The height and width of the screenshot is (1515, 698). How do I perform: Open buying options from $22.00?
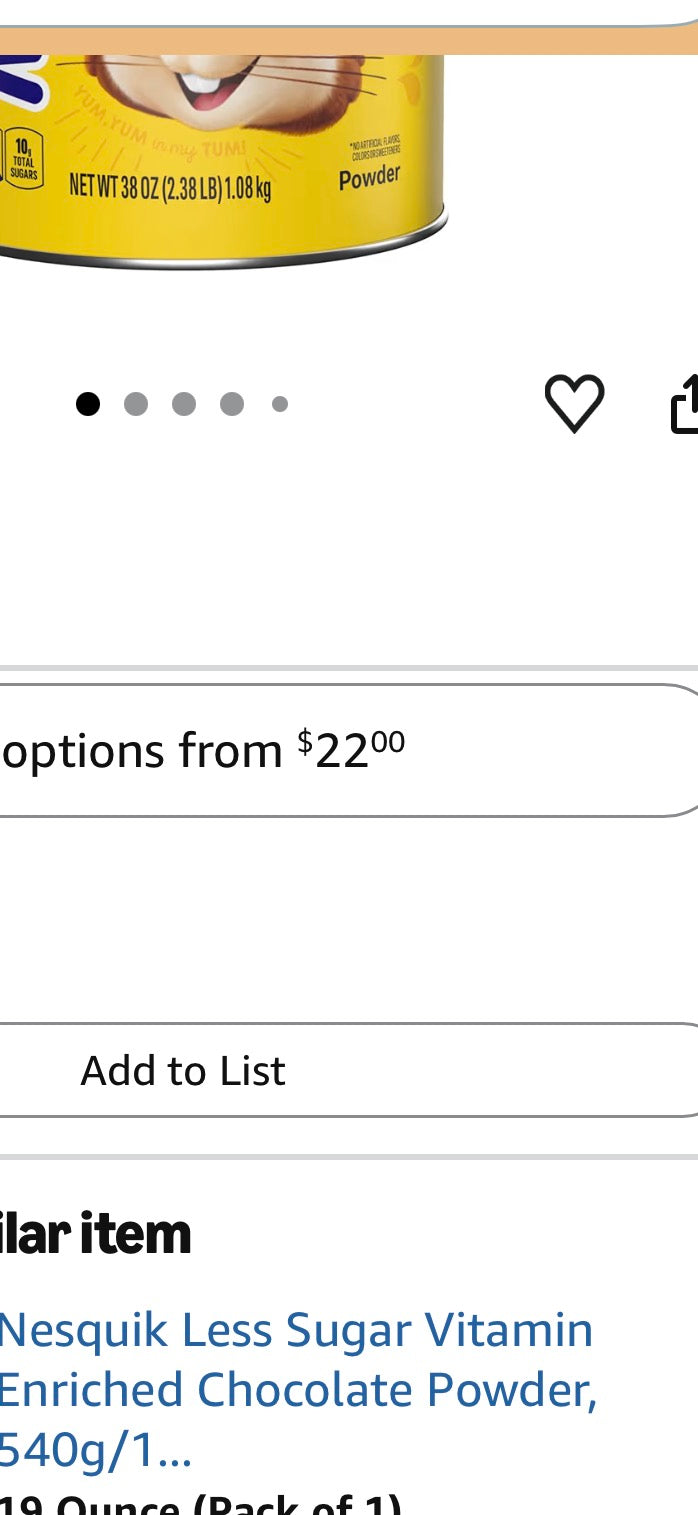[x=349, y=750]
